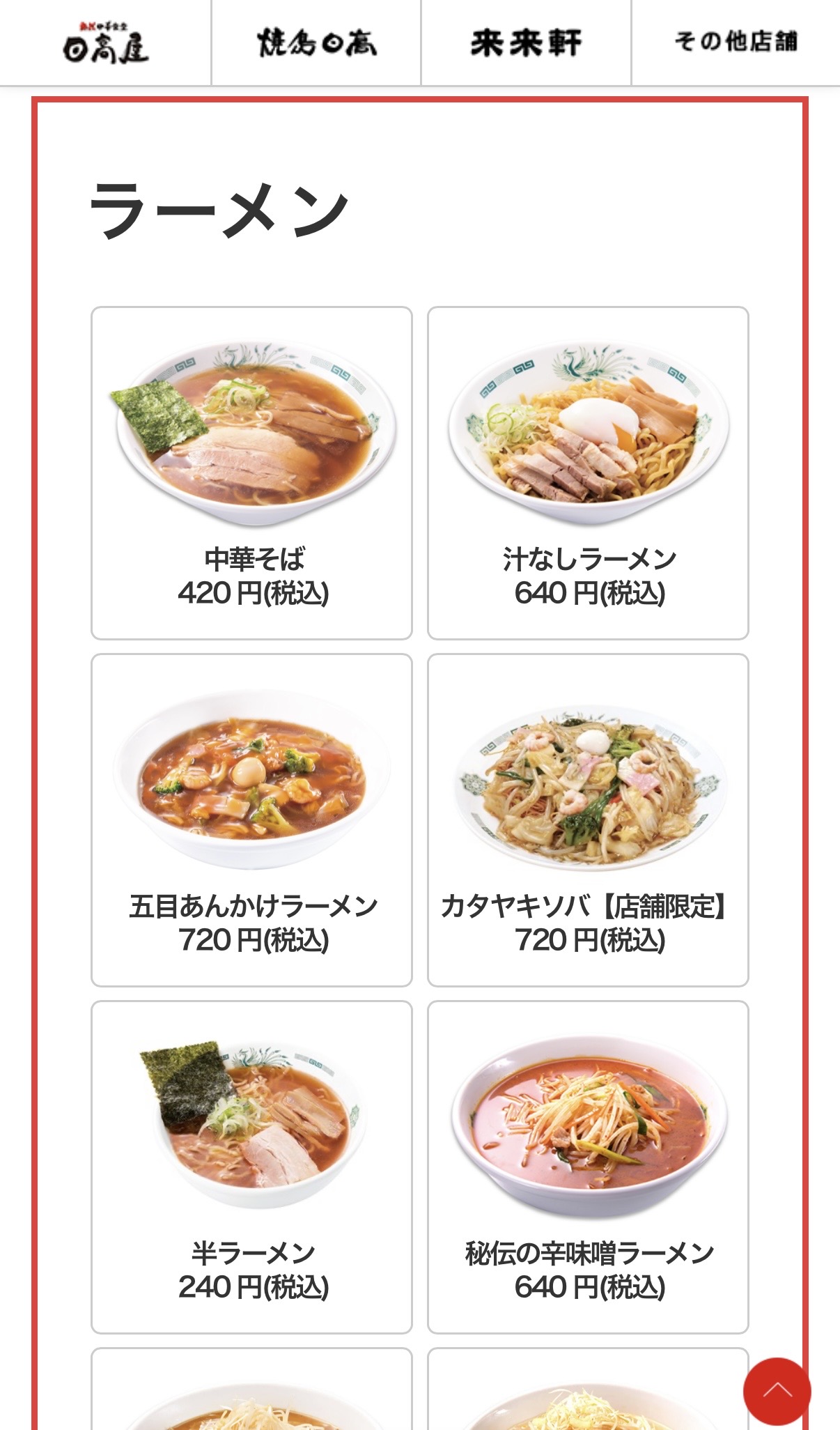Open the その他店舗 tab
840x1430 pixels.
(x=736, y=43)
